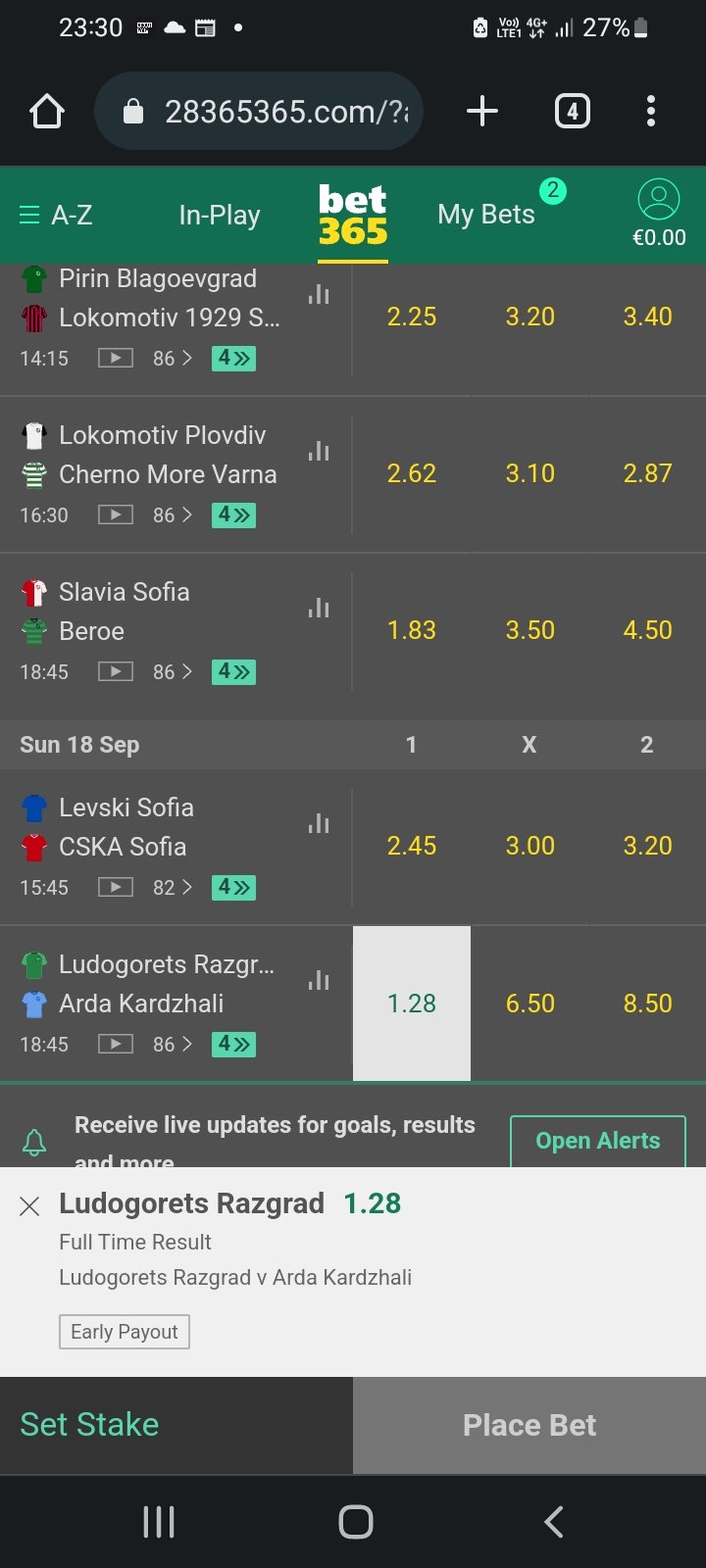This screenshot has height=1568, width=706.
Task: Go to browser home page
Action: 47,112
